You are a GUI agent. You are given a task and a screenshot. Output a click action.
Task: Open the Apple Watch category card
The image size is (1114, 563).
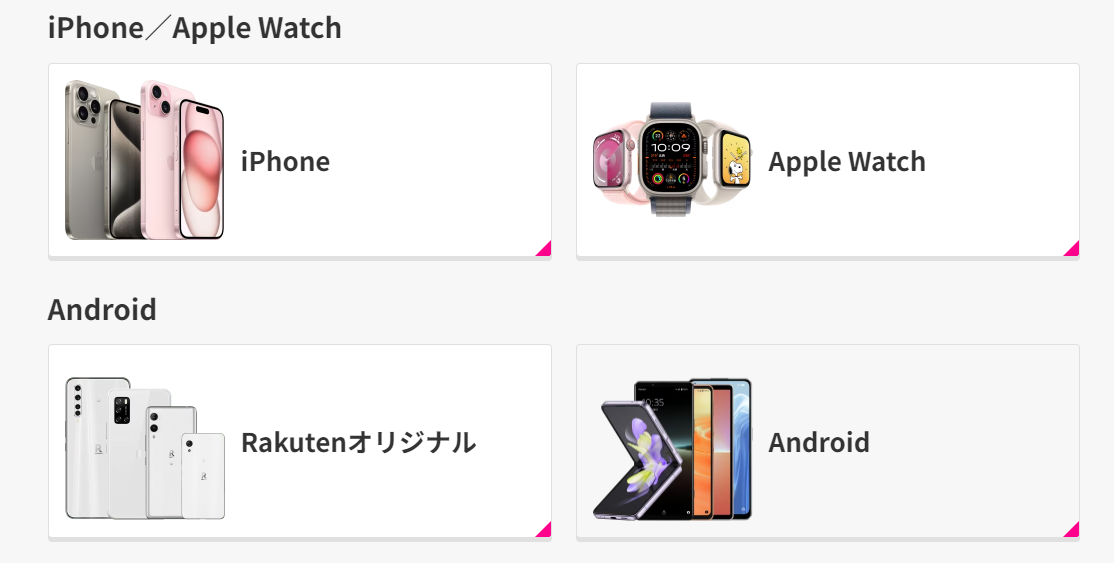pyautogui.click(x=827, y=161)
